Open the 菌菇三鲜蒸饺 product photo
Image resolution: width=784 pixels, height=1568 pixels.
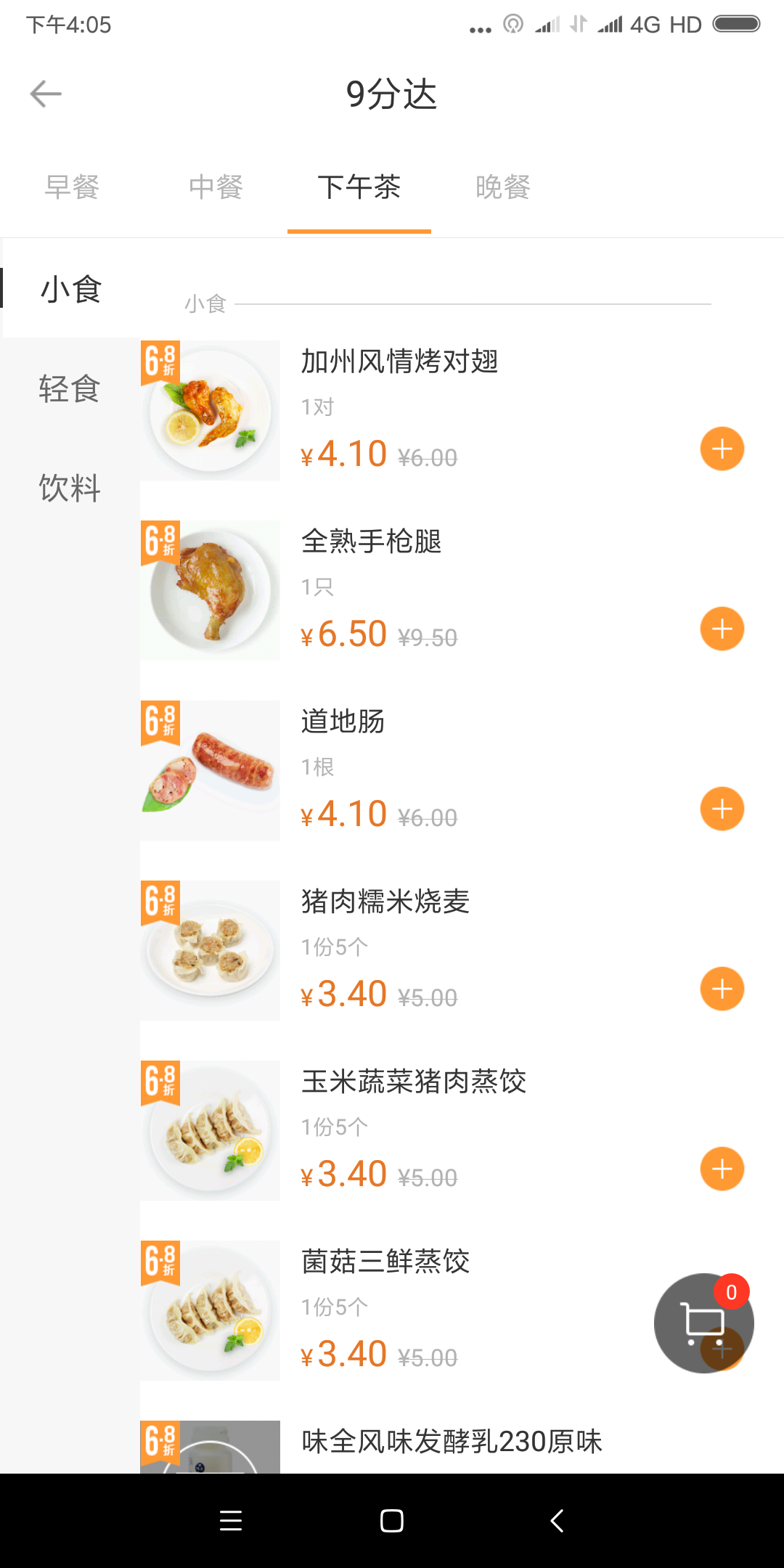click(211, 1311)
